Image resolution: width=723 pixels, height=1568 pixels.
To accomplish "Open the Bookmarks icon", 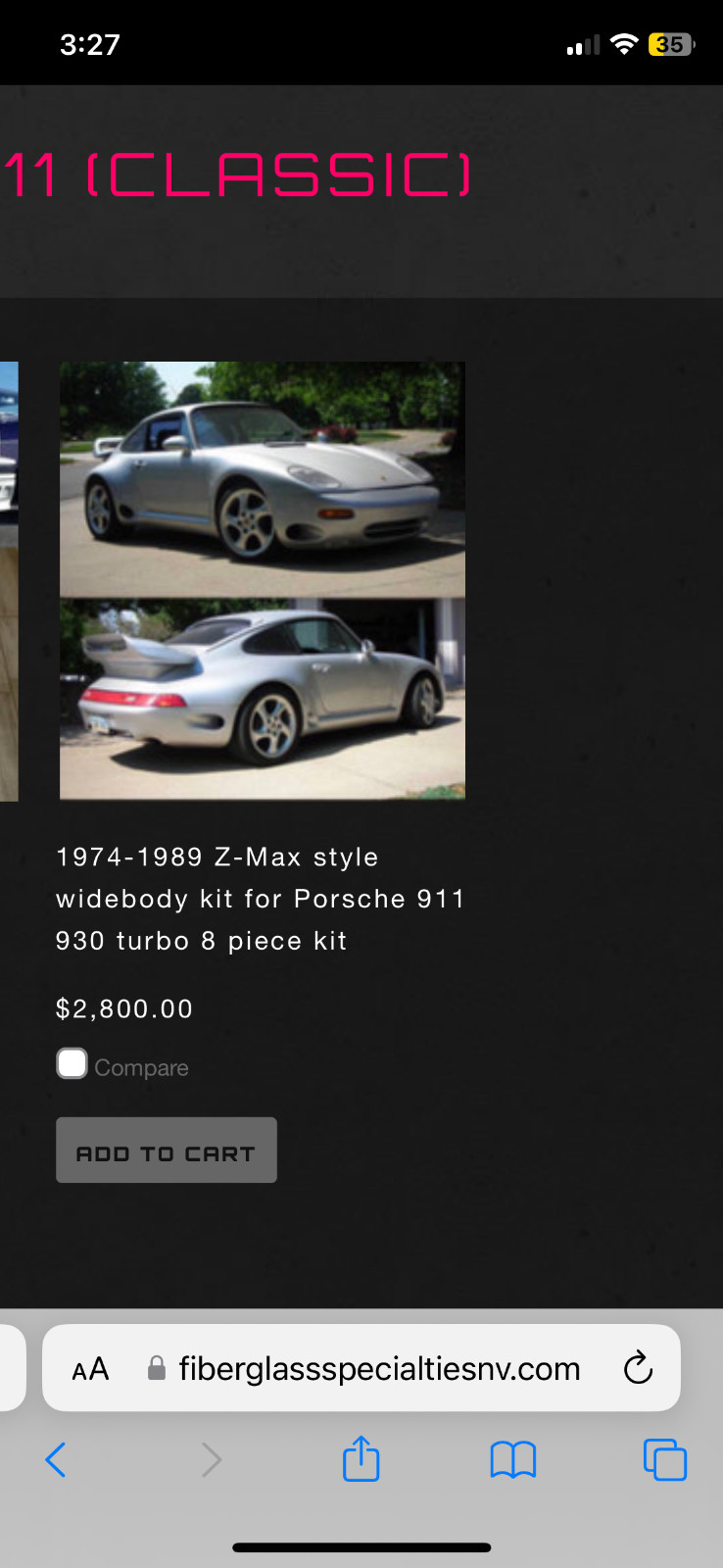I will (x=513, y=1459).
